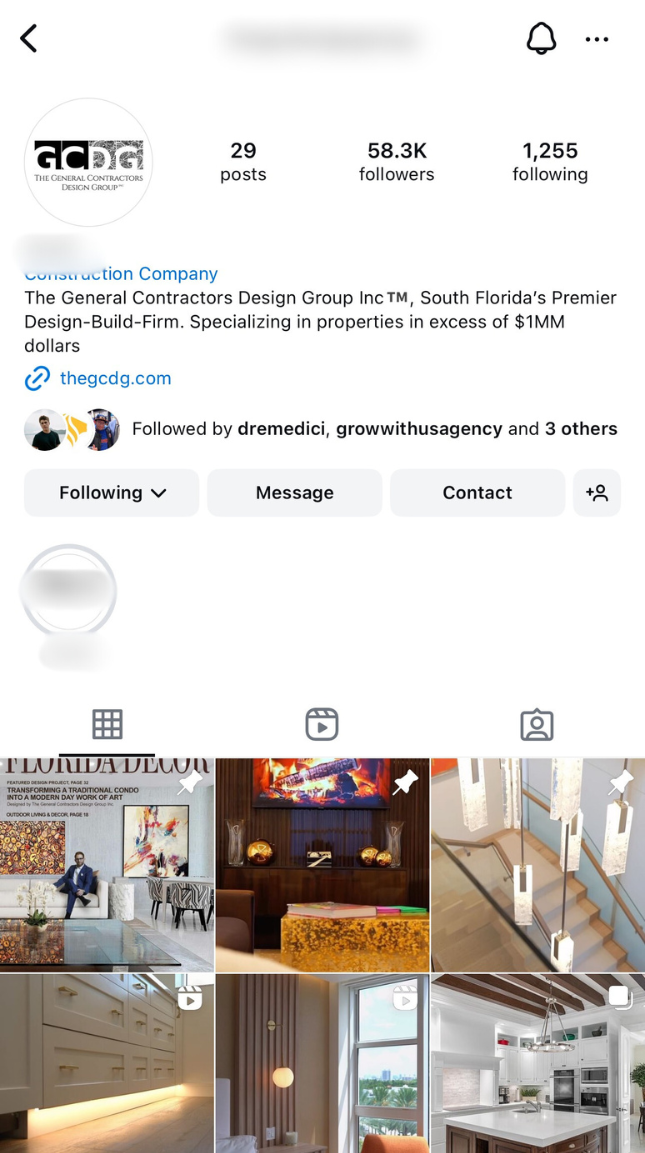Open the white kitchen island post
The height and width of the screenshot is (1153, 645).
(x=538, y=1064)
